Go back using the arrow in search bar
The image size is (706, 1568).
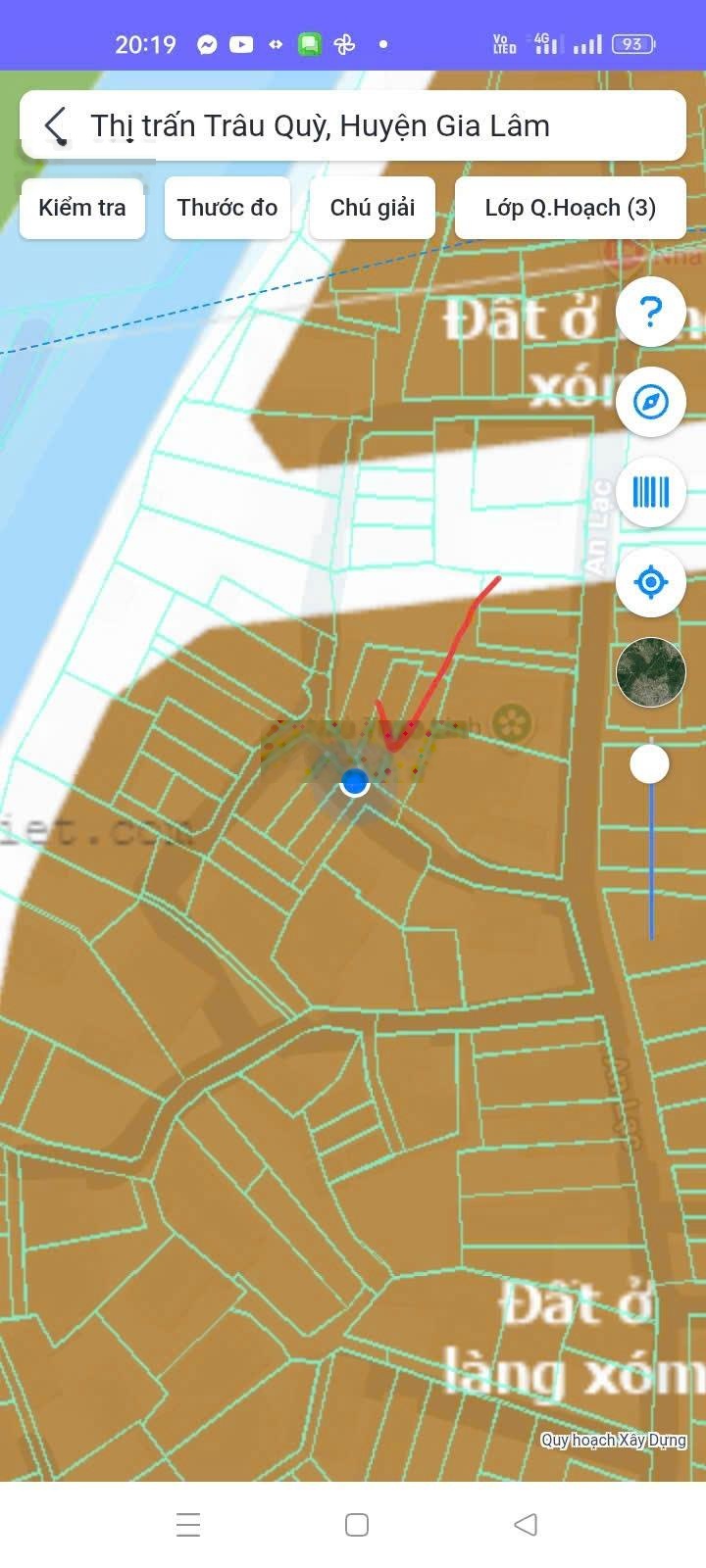pyautogui.click(x=56, y=125)
